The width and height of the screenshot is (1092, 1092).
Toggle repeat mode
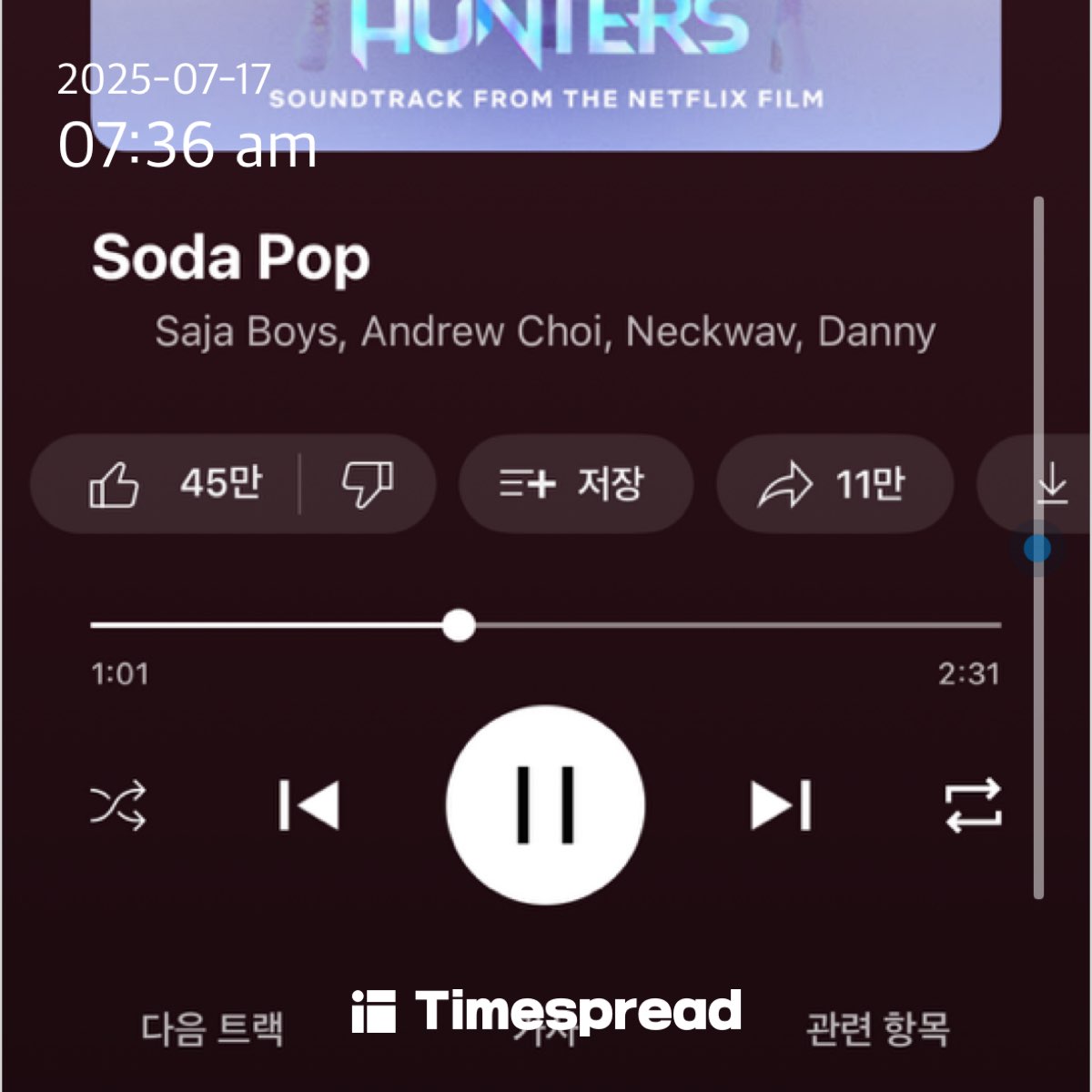click(x=973, y=805)
